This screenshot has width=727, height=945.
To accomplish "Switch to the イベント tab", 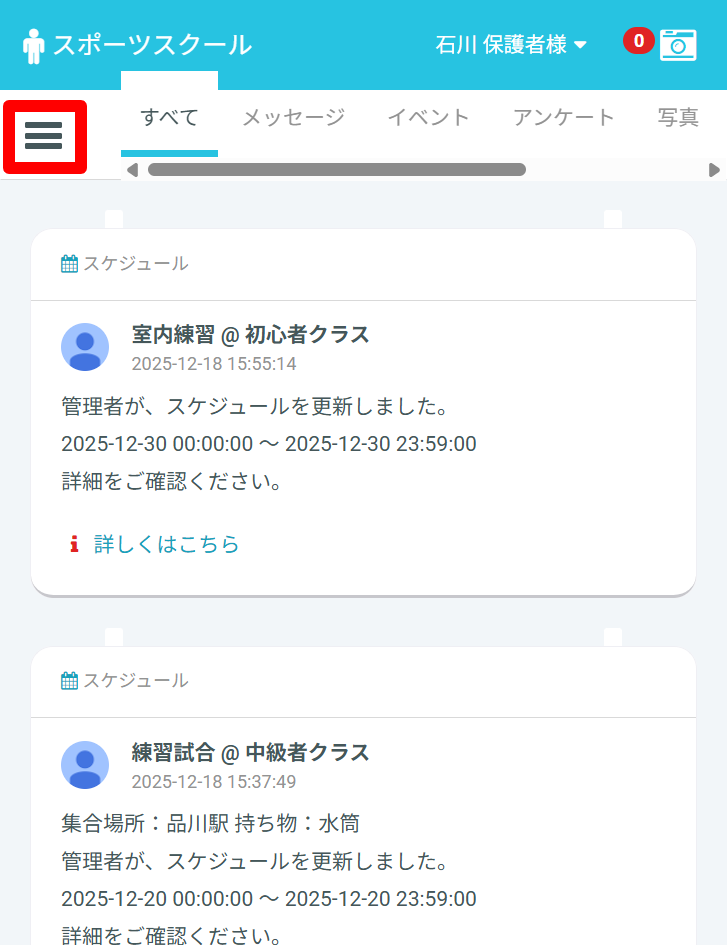I will [x=428, y=117].
